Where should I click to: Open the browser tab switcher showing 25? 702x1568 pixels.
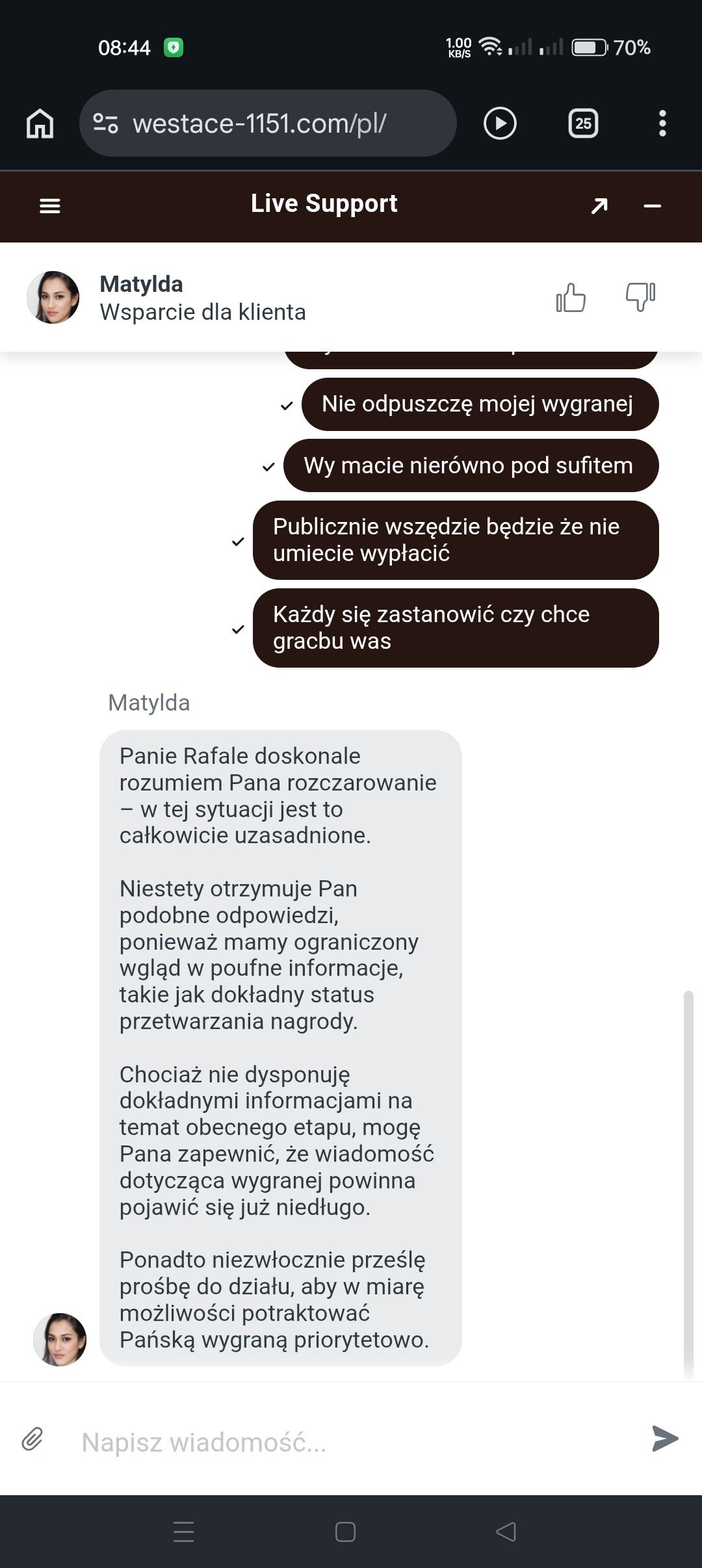click(x=583, y=124)
